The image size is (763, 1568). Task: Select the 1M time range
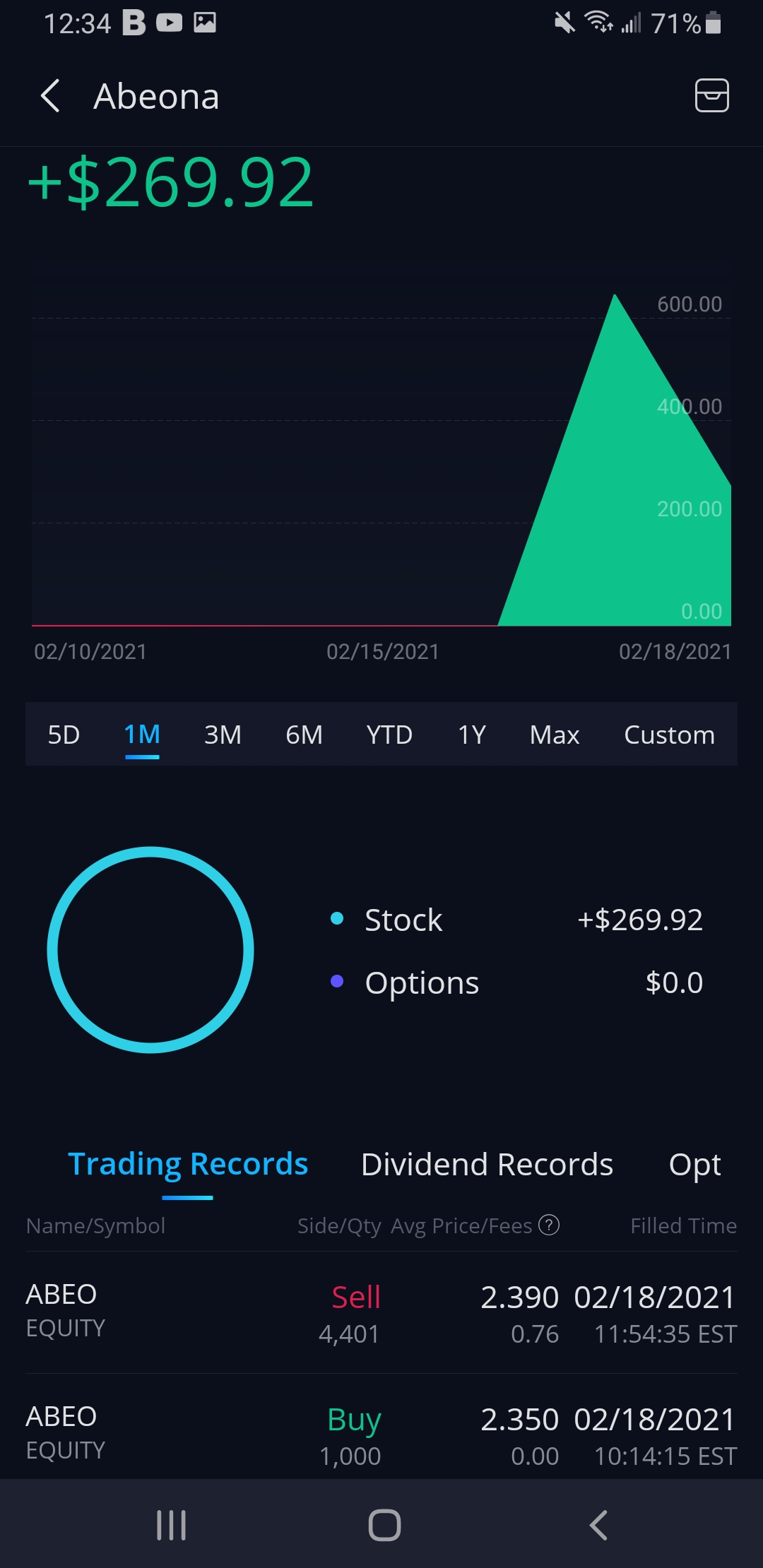coord(142,735)
